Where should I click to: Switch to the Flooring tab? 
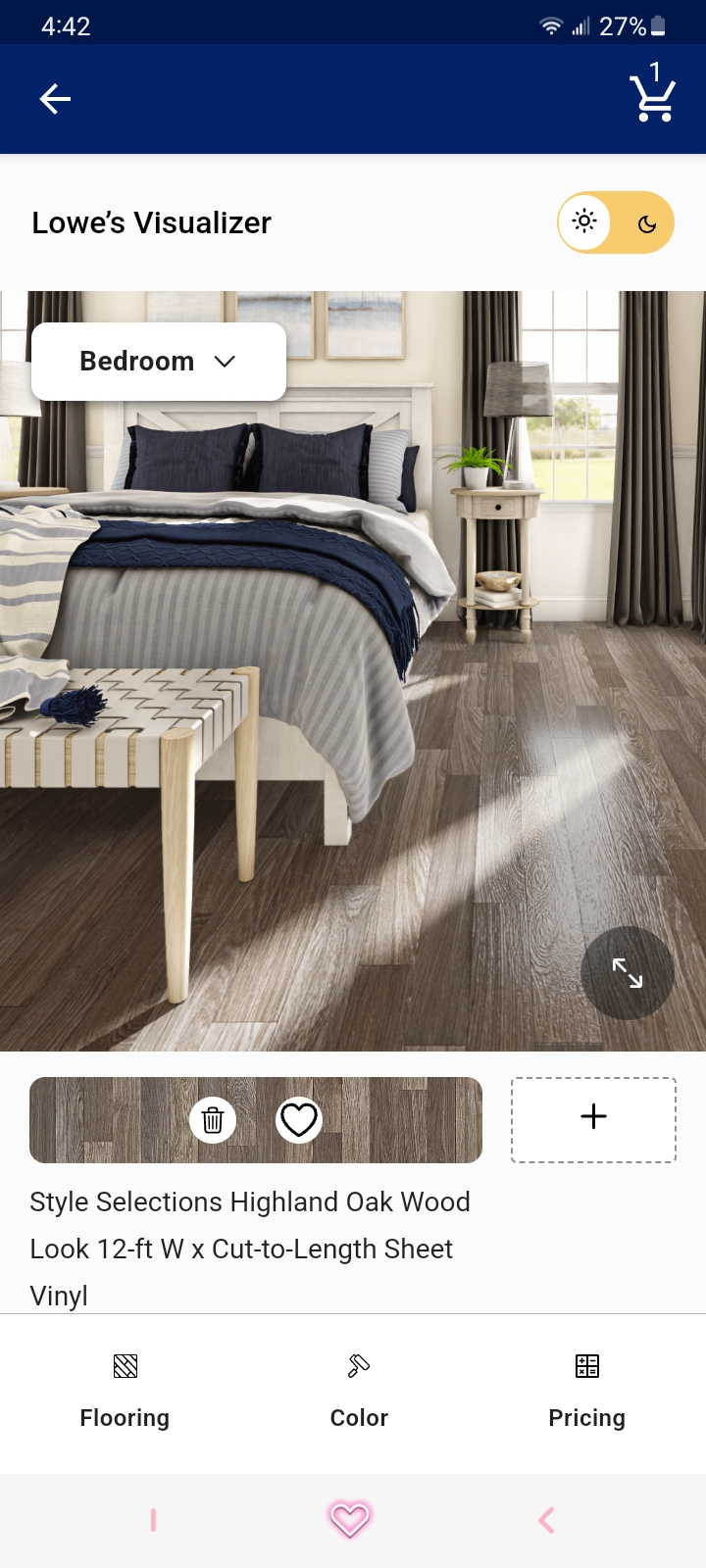click(125, 1392)
